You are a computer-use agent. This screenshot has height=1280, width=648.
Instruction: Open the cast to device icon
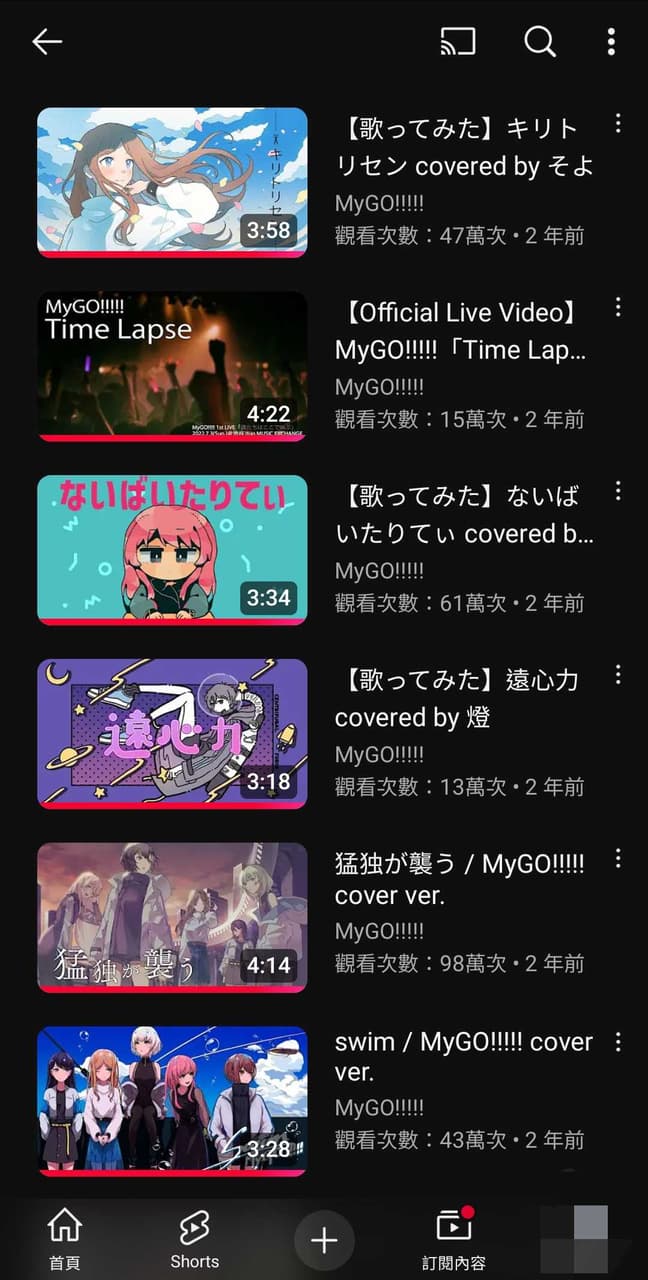click(x=458, y=41)
